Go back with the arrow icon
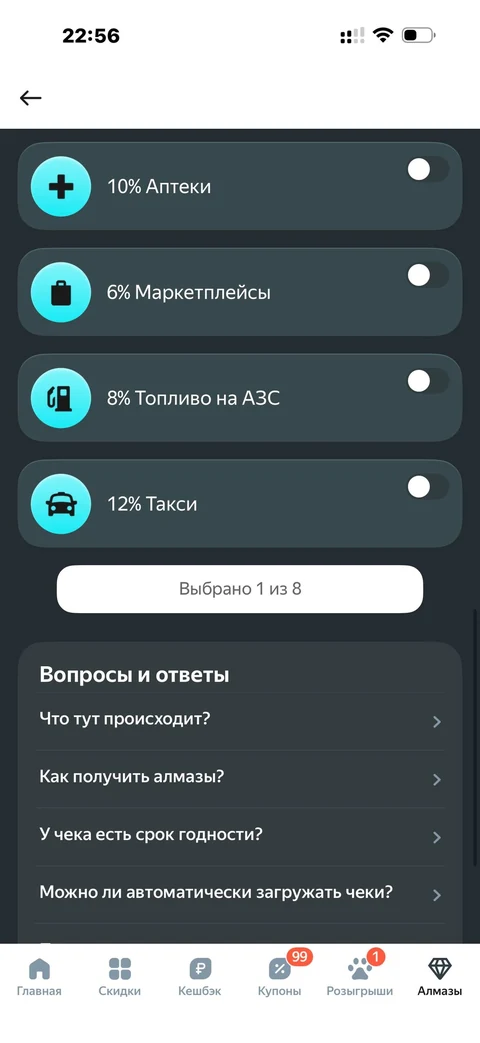The width and height of the screenshot is (480, 1043). (30, 98)
